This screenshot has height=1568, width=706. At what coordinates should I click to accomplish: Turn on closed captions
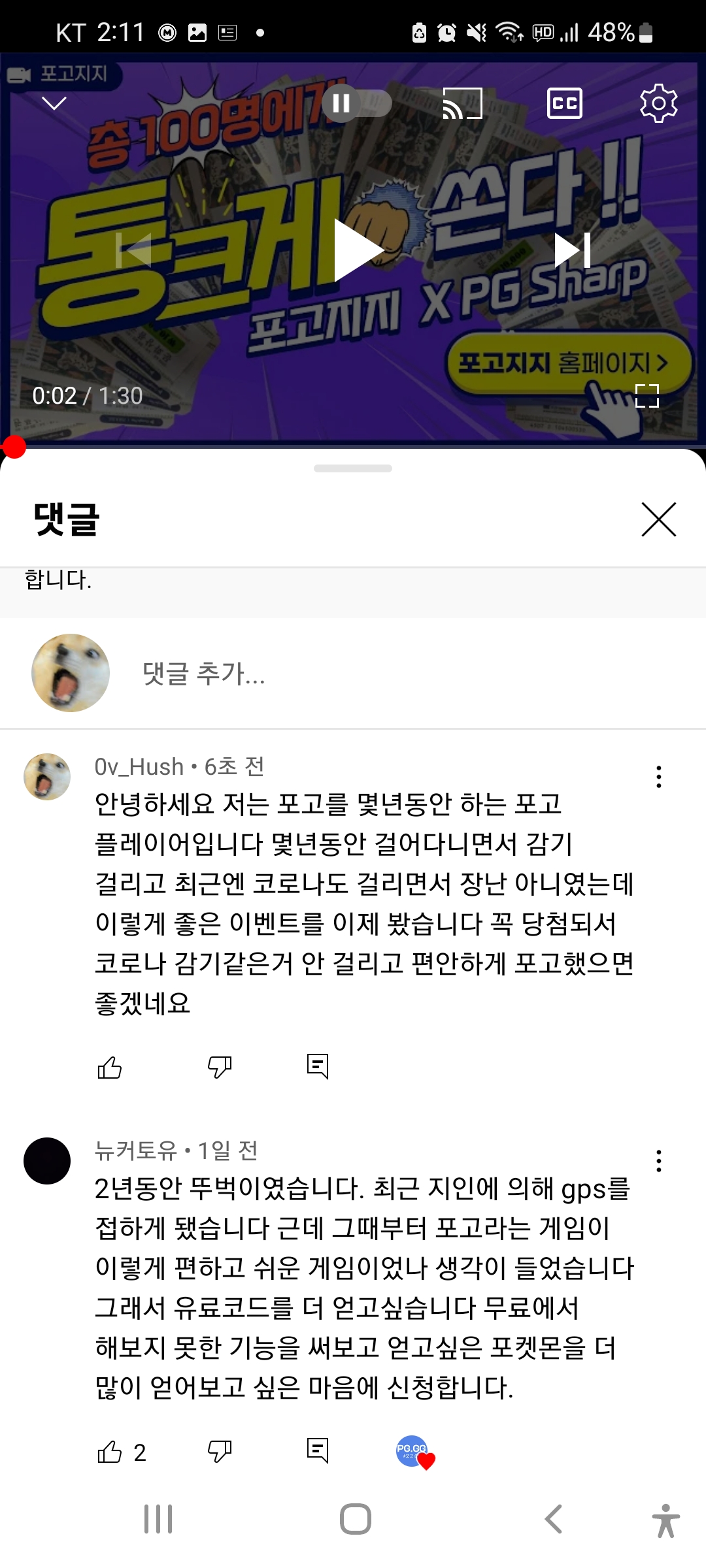pyautogui.click(x=564, y=103)
